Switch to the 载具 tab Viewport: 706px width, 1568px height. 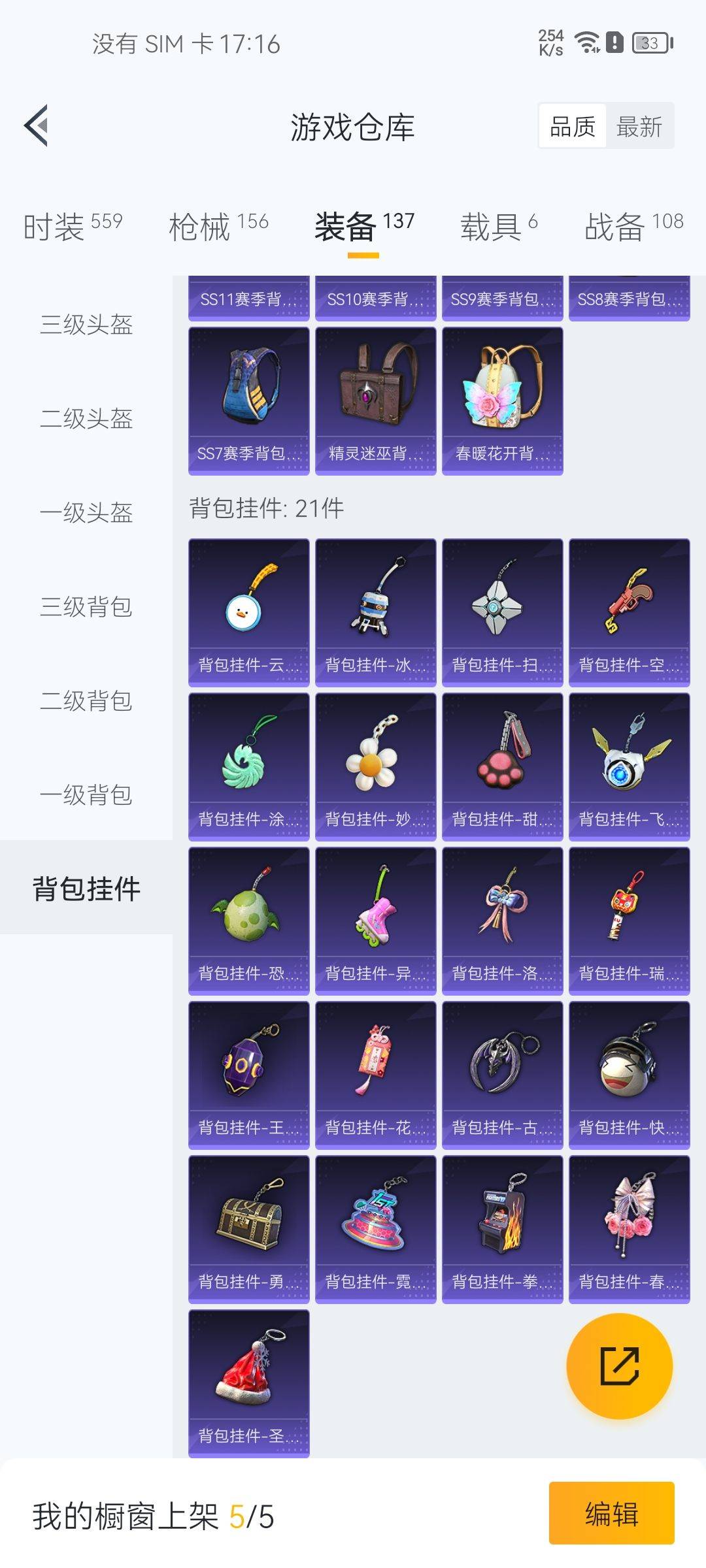click(x=499, y=227)
